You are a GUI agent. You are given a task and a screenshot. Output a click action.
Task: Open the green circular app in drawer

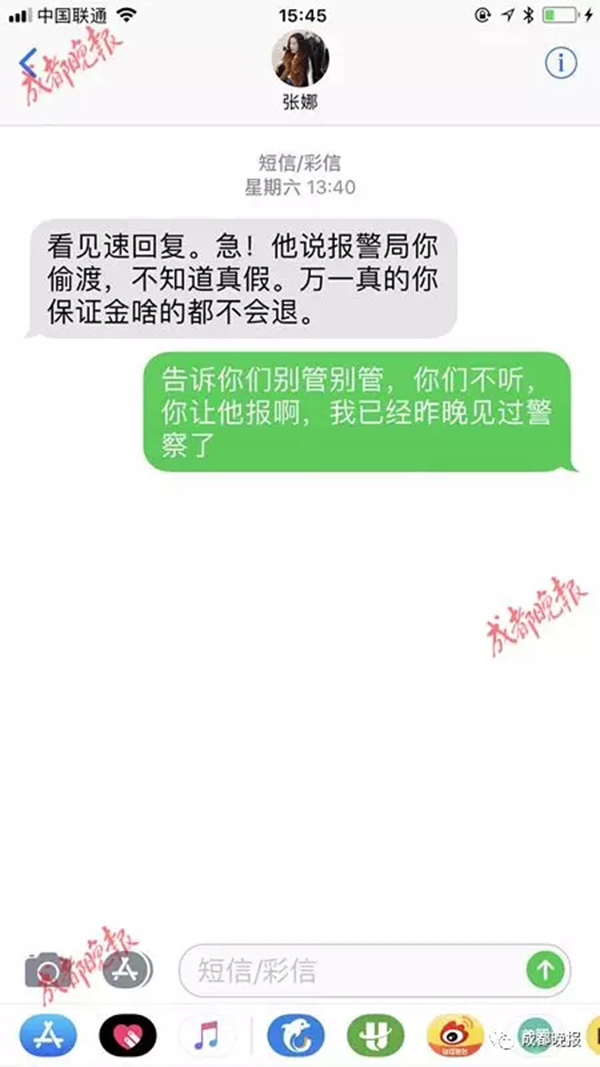[376, 1035]
